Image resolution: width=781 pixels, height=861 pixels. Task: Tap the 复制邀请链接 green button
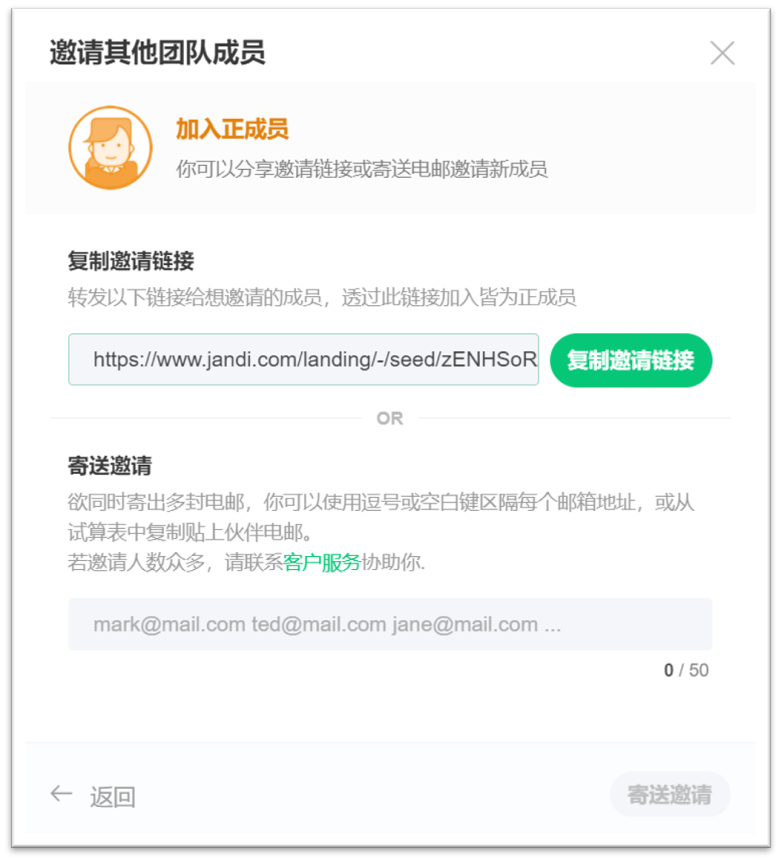pyautogui.click(x=630, y=360)
